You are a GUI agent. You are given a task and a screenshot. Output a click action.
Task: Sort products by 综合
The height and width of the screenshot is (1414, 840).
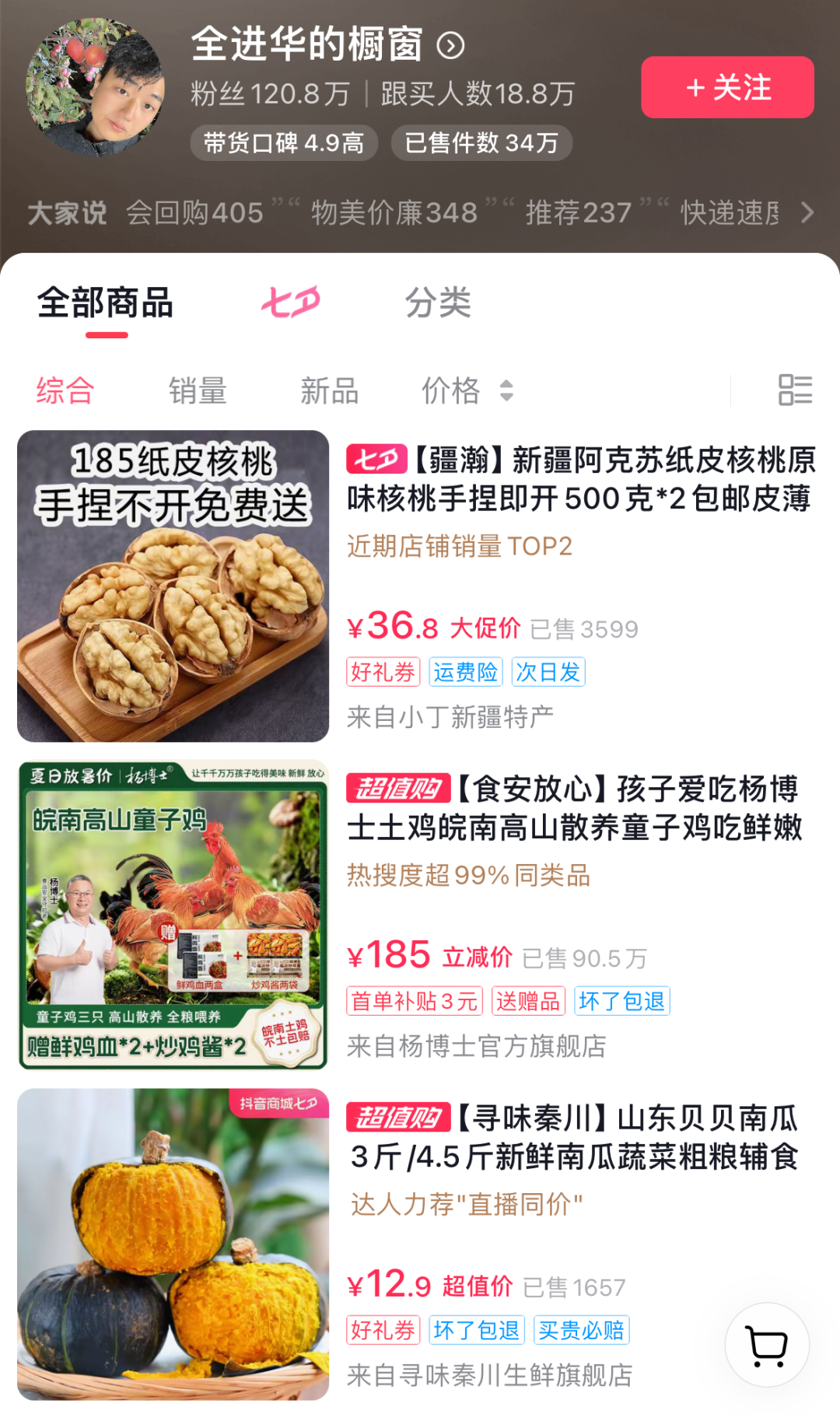coord(65,390)
